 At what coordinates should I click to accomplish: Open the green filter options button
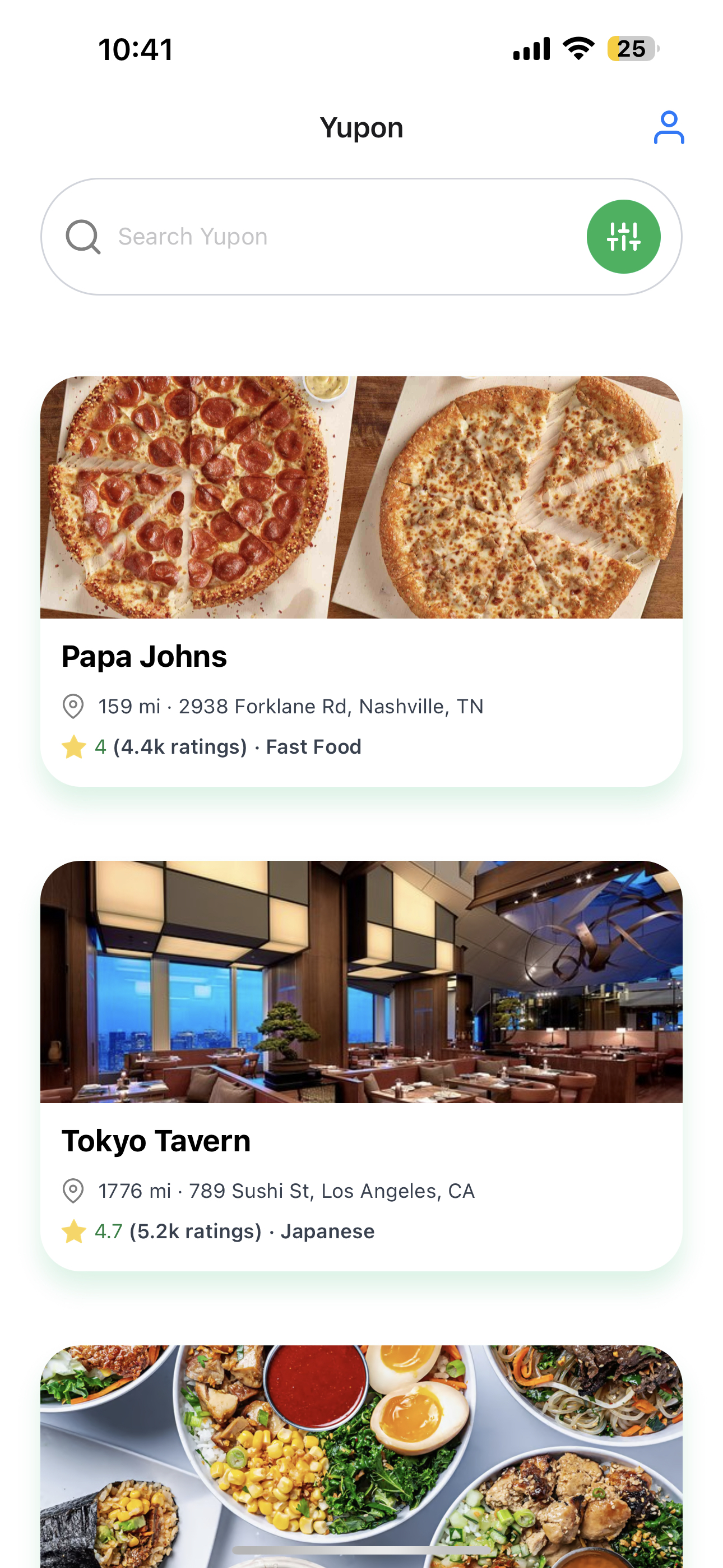point(623,237)
